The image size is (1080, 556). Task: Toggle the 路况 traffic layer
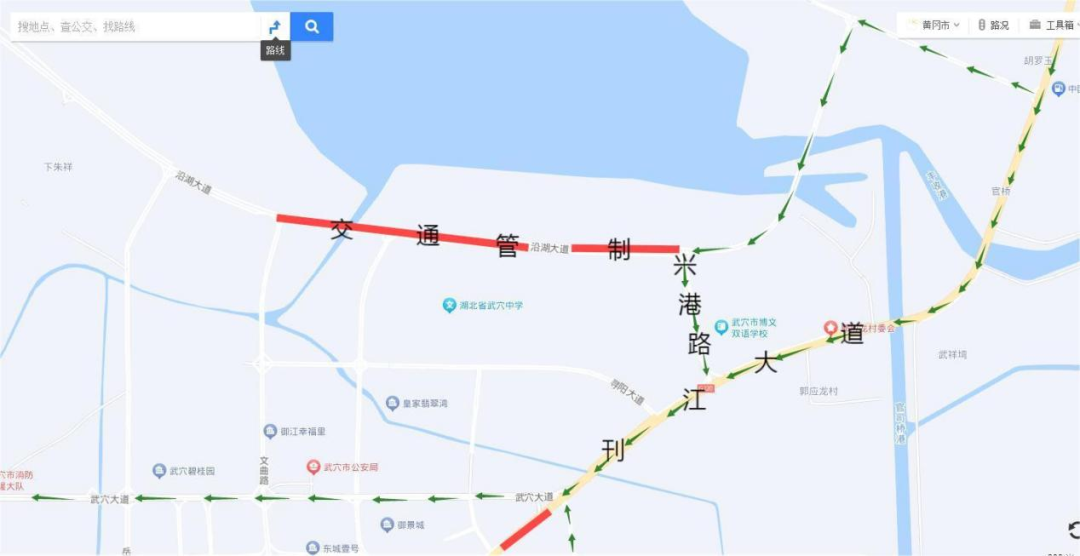(x=993, y=25)
